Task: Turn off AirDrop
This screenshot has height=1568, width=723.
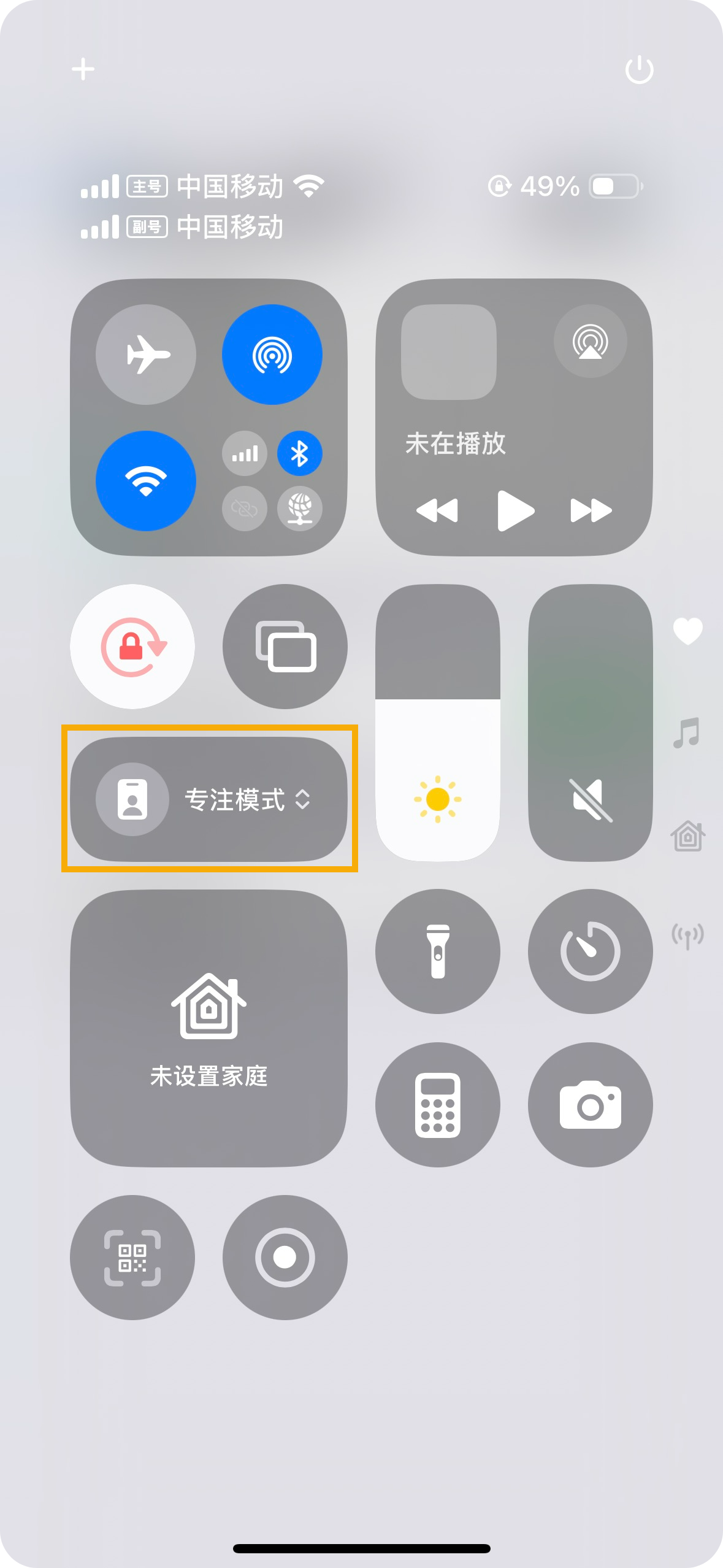Action: (x=272, y=355)
